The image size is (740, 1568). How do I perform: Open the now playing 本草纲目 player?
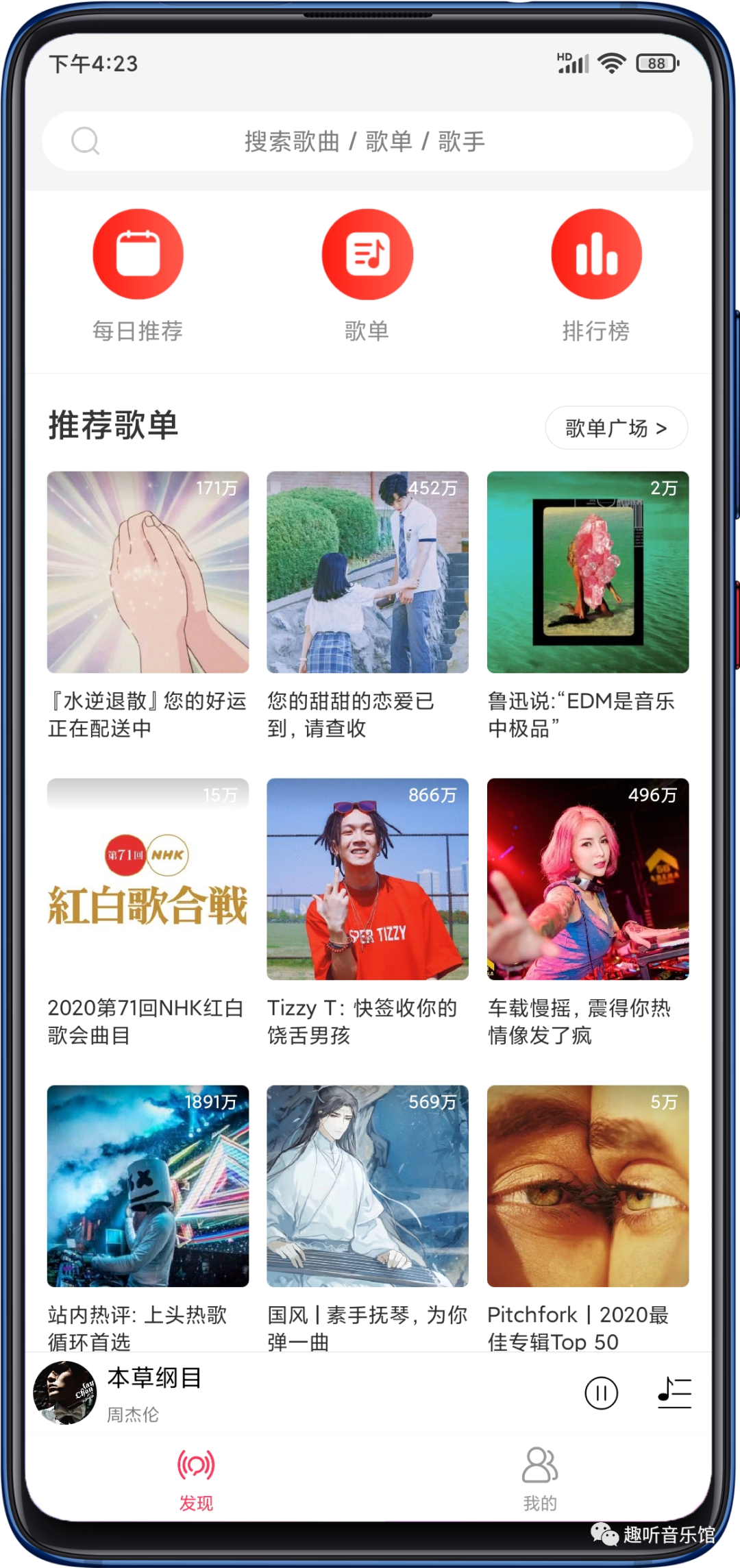(x=154, y=1392)
